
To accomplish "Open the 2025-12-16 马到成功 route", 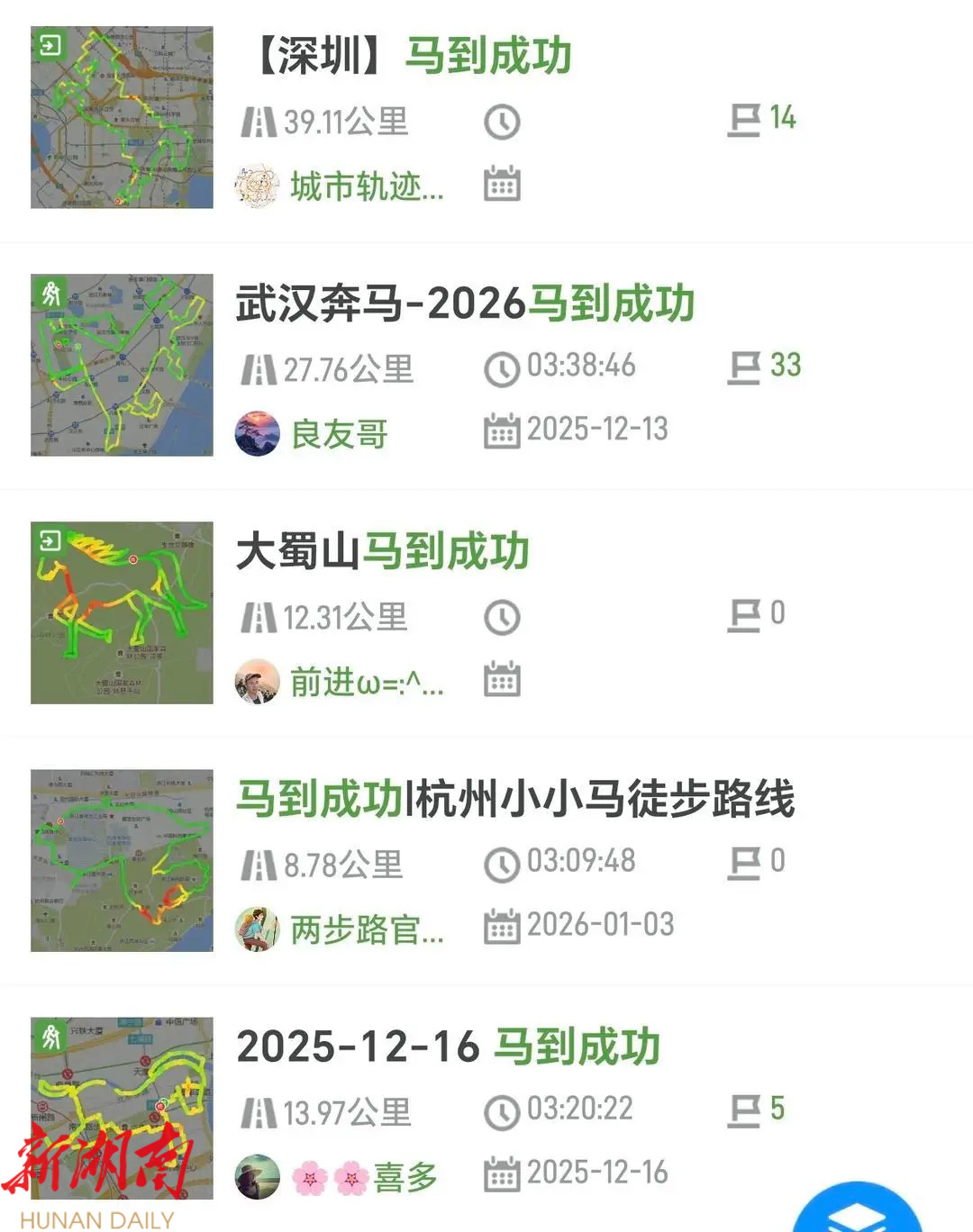I will 449,1046.
